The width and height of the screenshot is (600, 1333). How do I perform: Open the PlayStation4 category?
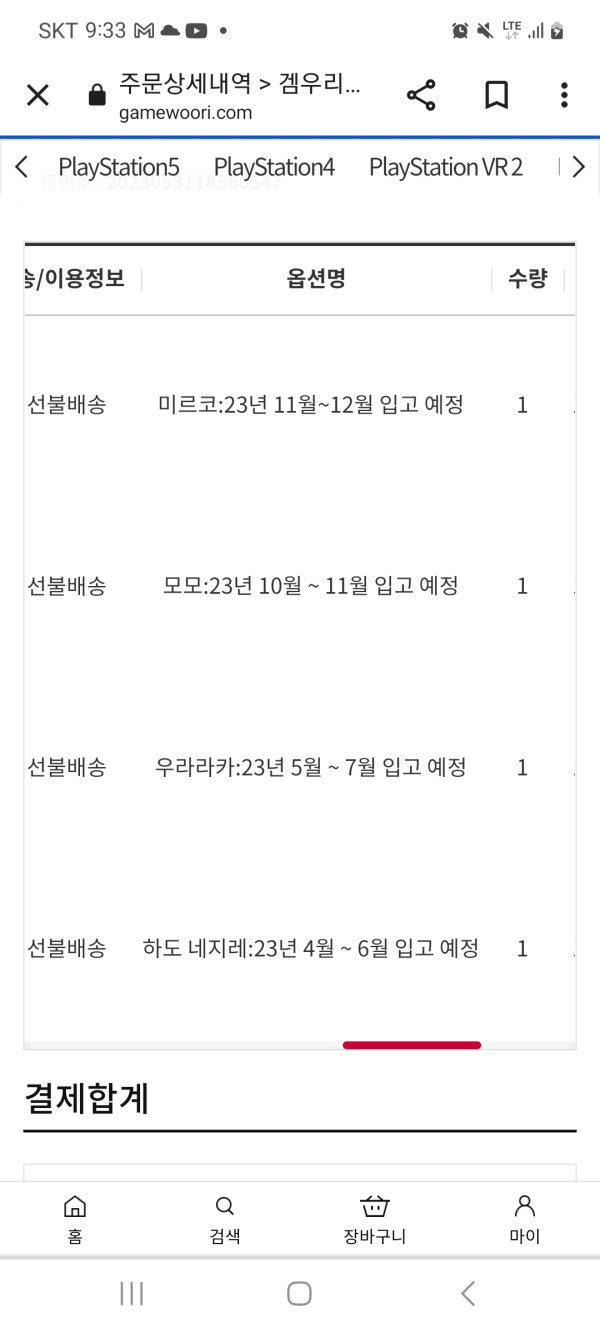coord(274,167)
